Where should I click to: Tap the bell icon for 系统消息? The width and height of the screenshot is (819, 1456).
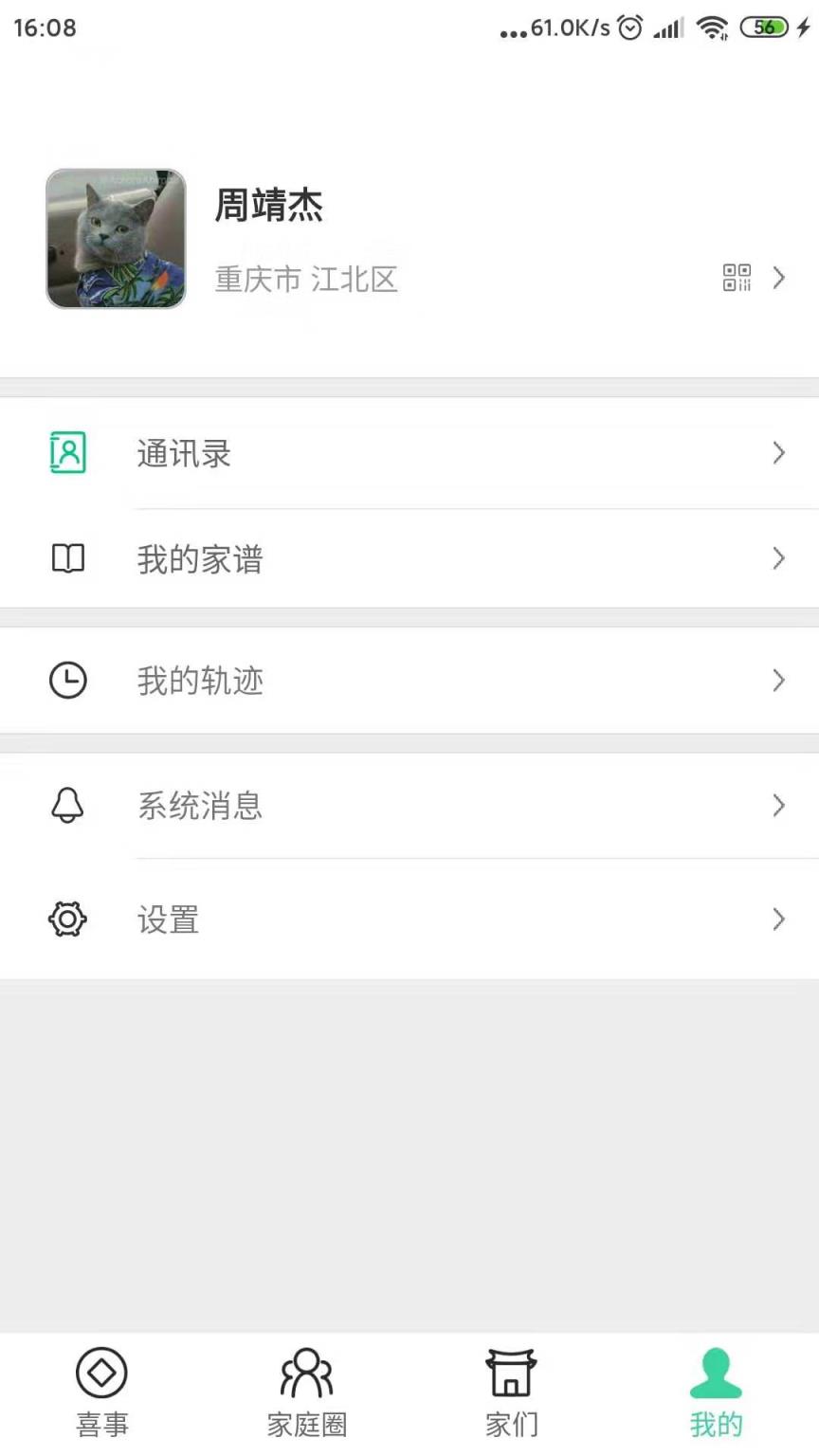tap(67, 805)
